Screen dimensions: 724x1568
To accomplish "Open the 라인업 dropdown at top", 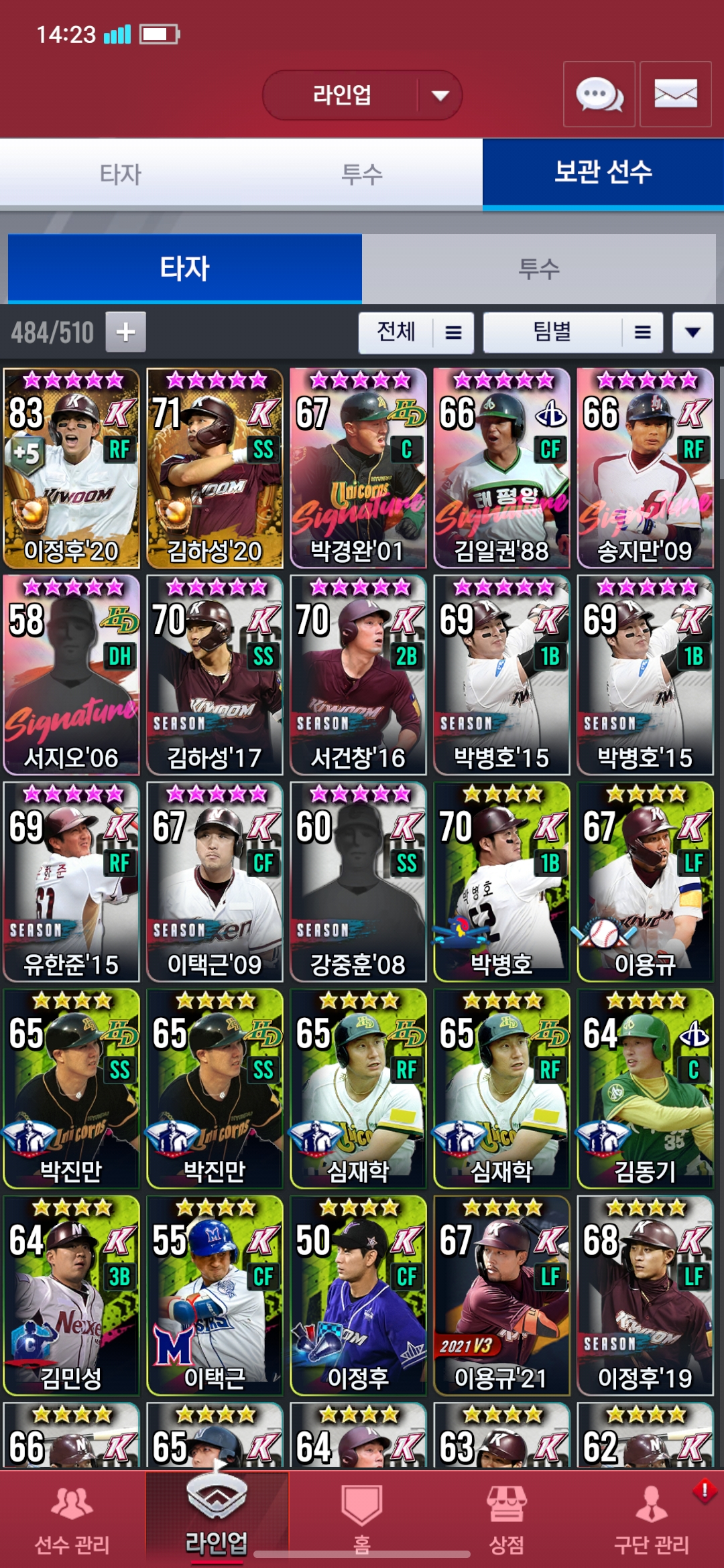I will [x=362, y=95].
